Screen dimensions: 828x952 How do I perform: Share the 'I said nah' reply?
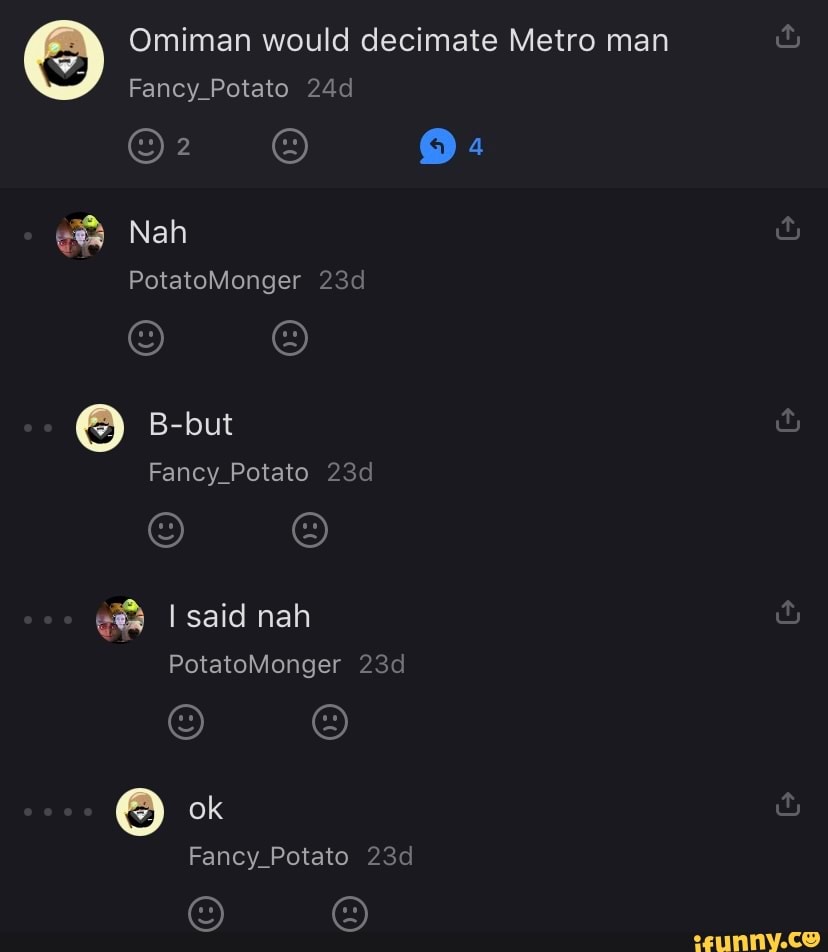(788, 613)
